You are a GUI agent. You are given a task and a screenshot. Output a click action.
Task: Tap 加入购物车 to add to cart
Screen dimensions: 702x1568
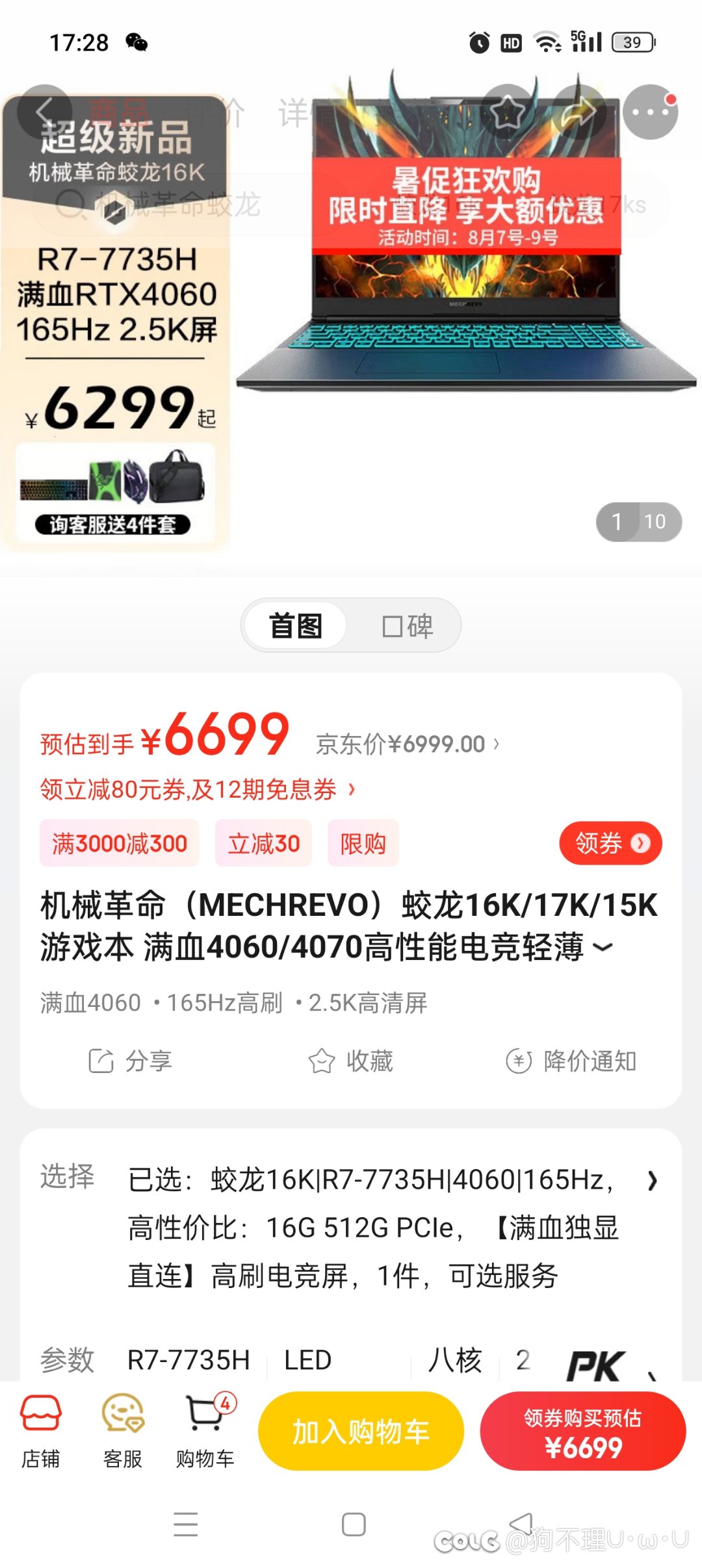point(361,1432)
